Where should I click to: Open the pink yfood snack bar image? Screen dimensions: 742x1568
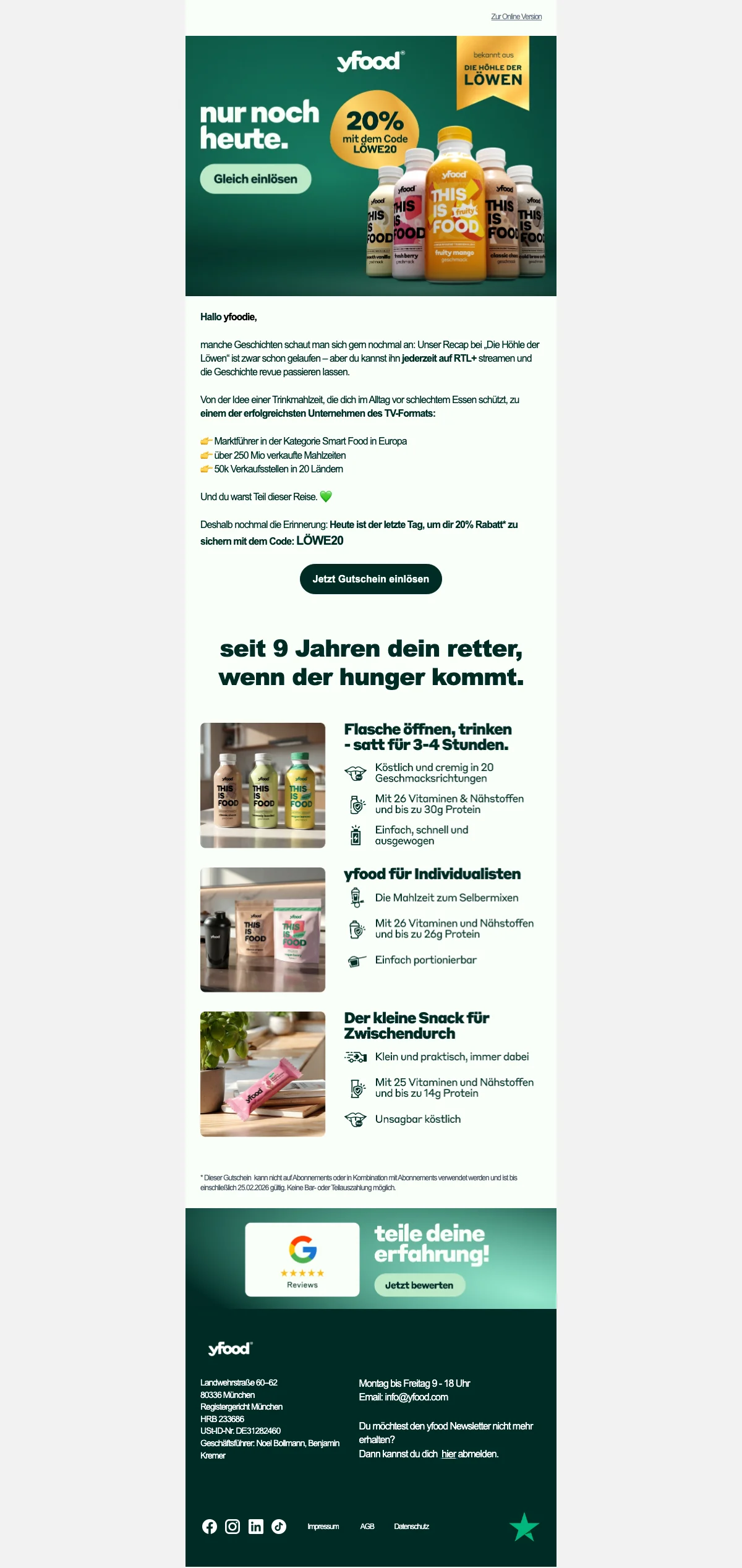click(263, 1074)
